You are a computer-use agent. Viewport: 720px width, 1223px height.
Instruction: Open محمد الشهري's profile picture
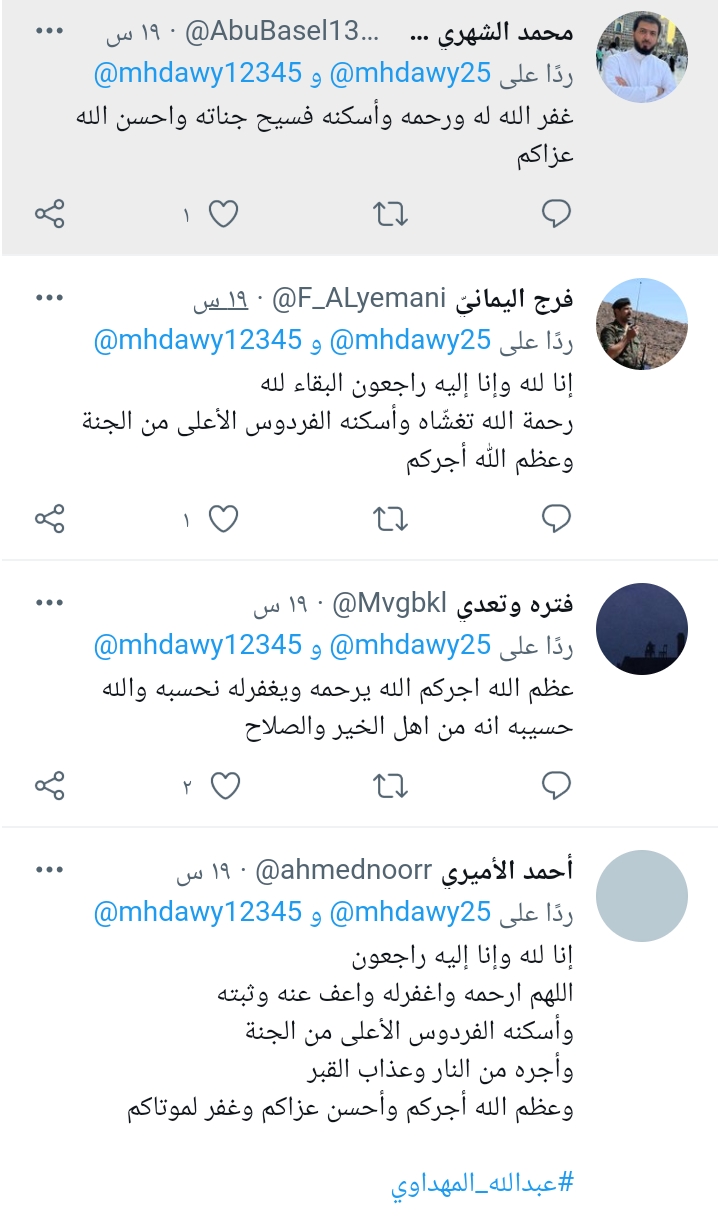tap(642, 57)
